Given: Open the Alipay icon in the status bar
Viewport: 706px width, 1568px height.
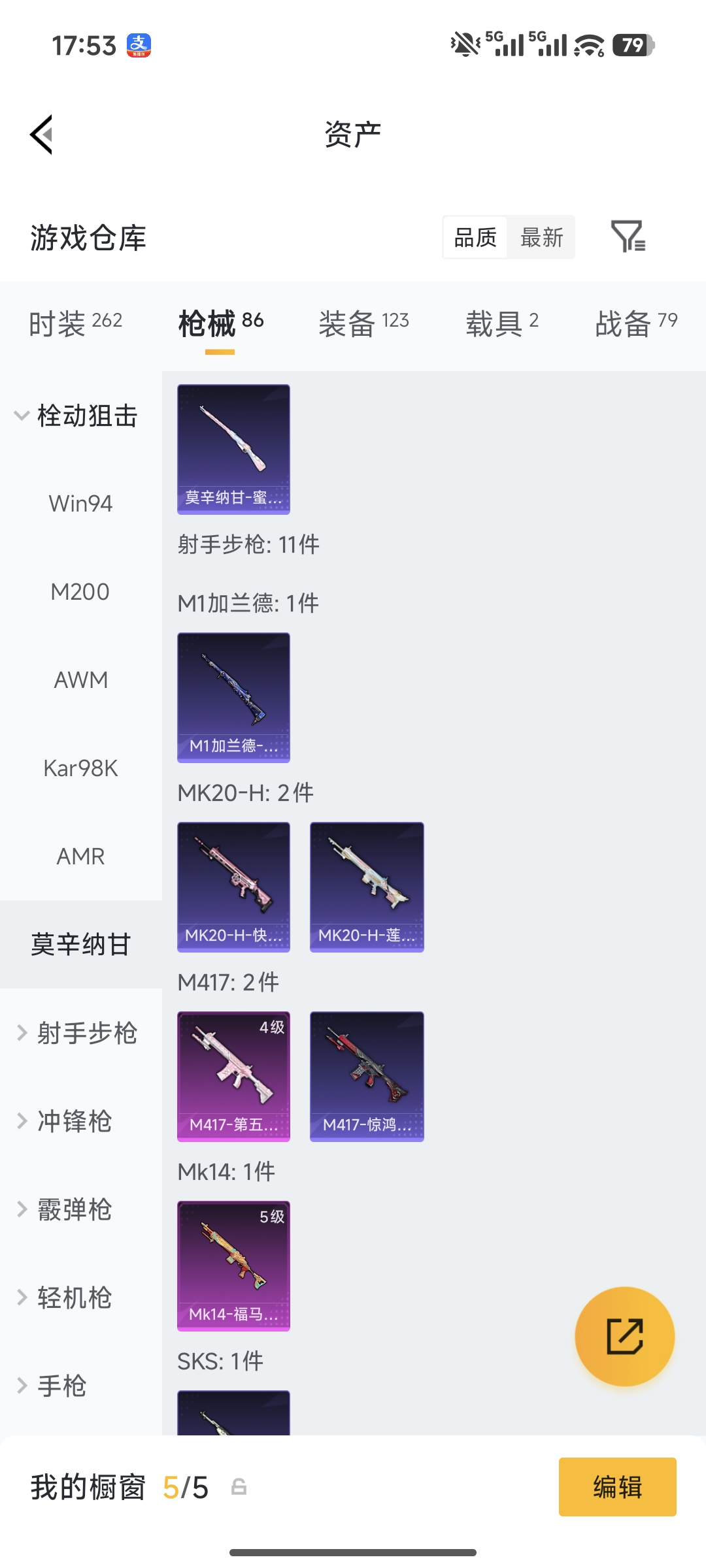Looking at the screenshot, I should 139,45.
